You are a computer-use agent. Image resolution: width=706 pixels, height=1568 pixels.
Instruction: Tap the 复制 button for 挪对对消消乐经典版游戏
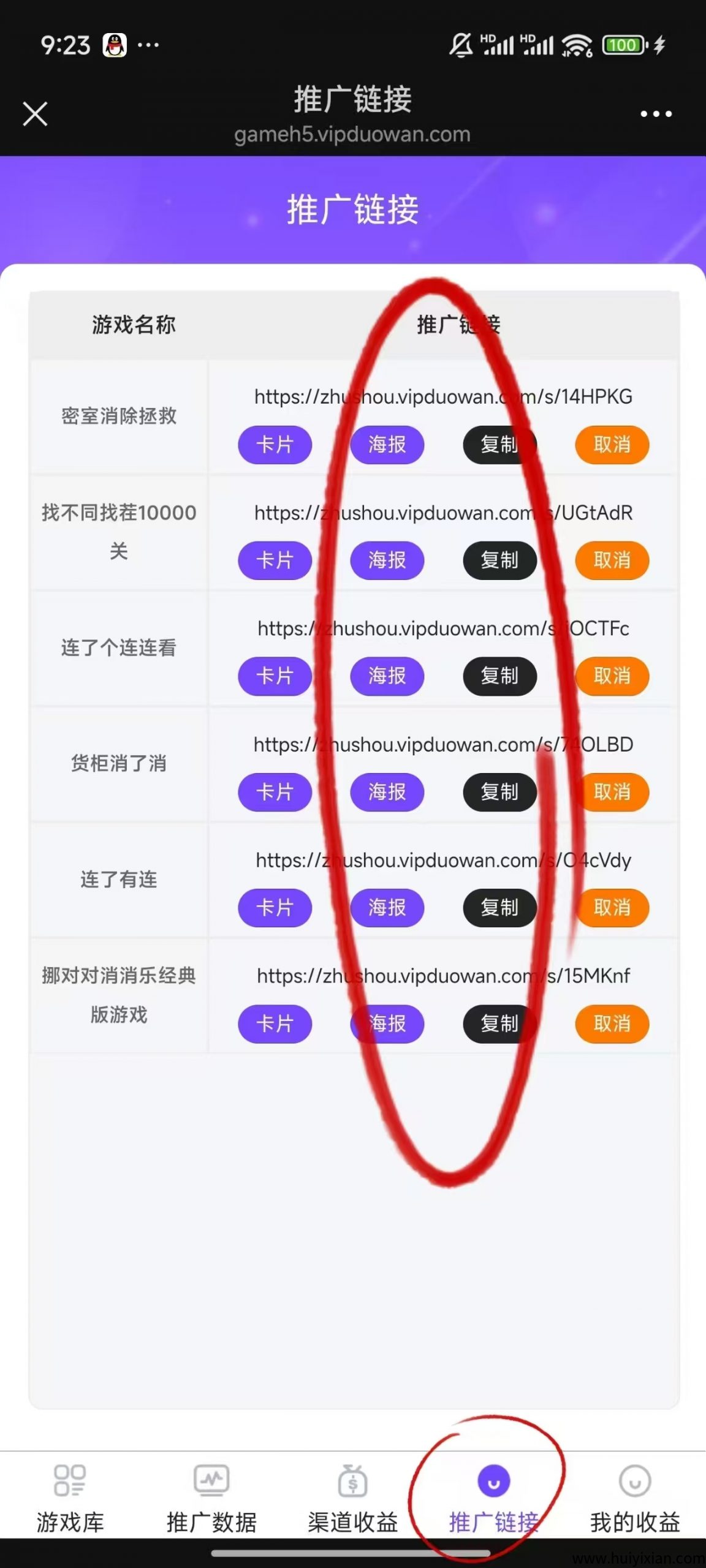(499, 1024)
